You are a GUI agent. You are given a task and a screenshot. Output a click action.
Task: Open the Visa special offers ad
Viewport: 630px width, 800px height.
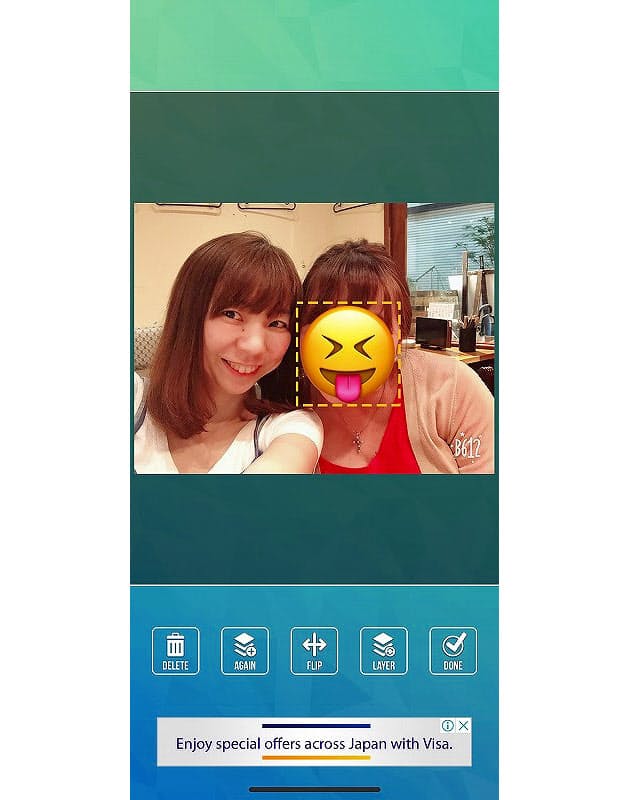[313, 744]
